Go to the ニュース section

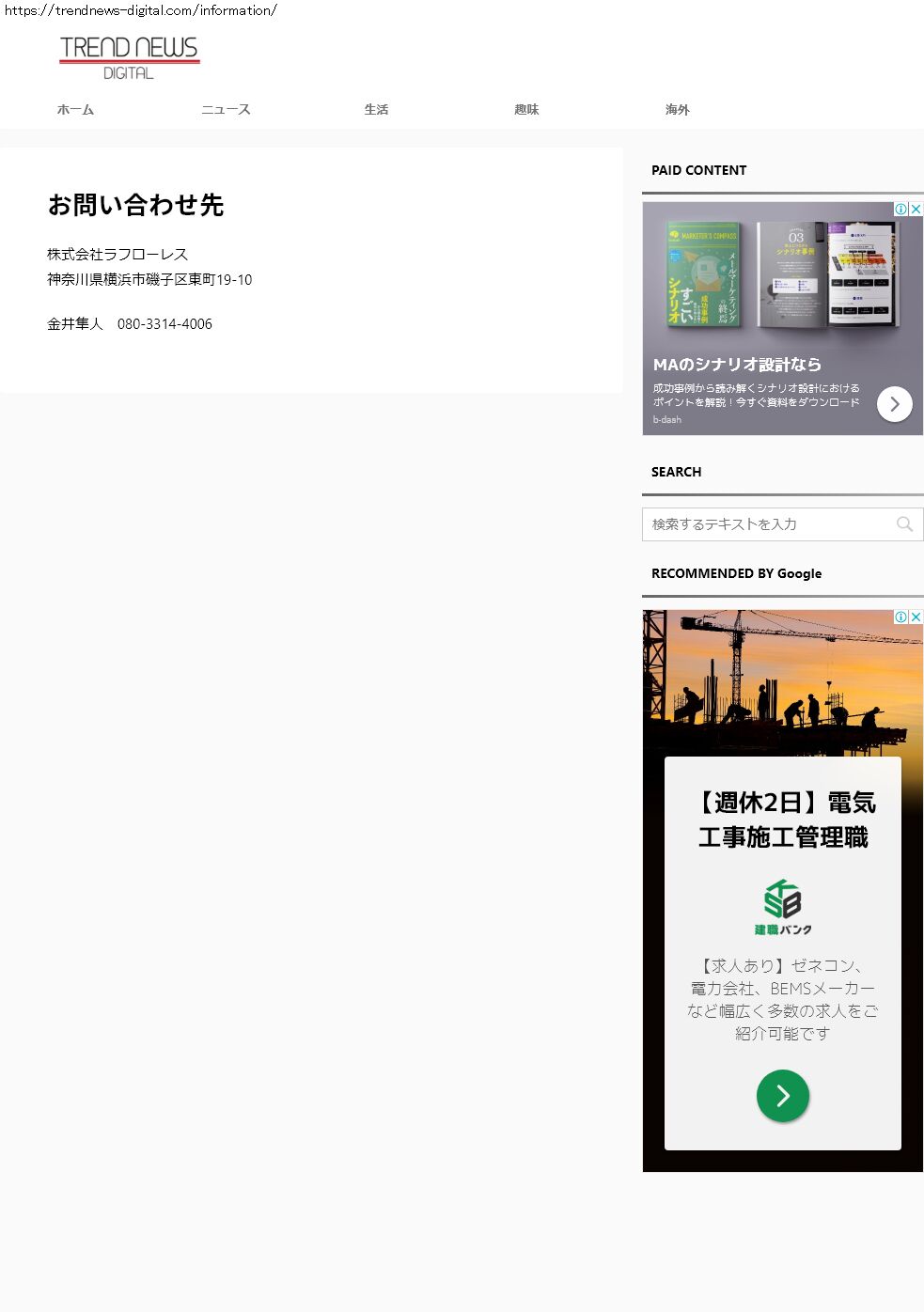(226, 110)
